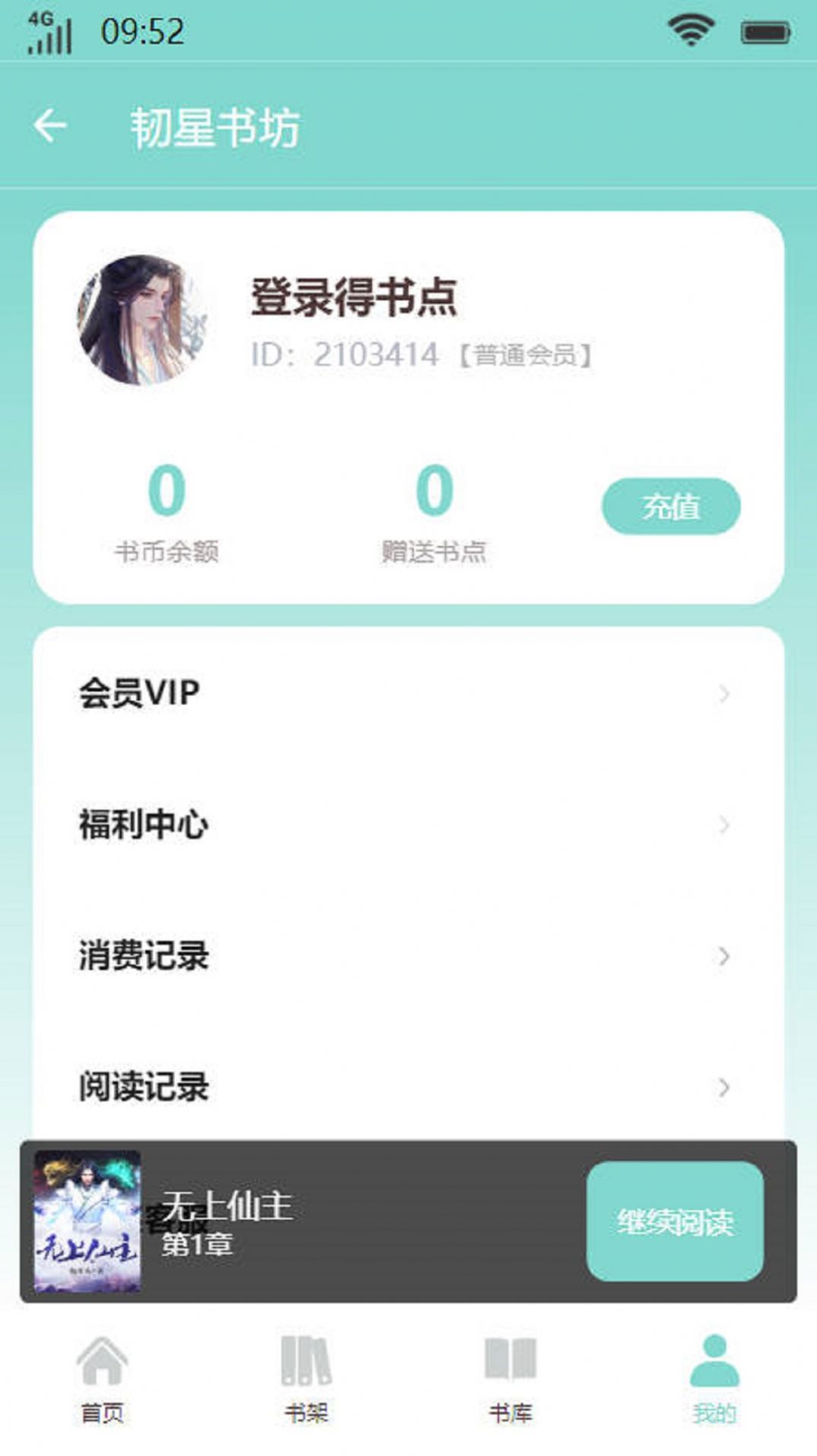Switch to the 首页 tab

[x=103, y=1384]
